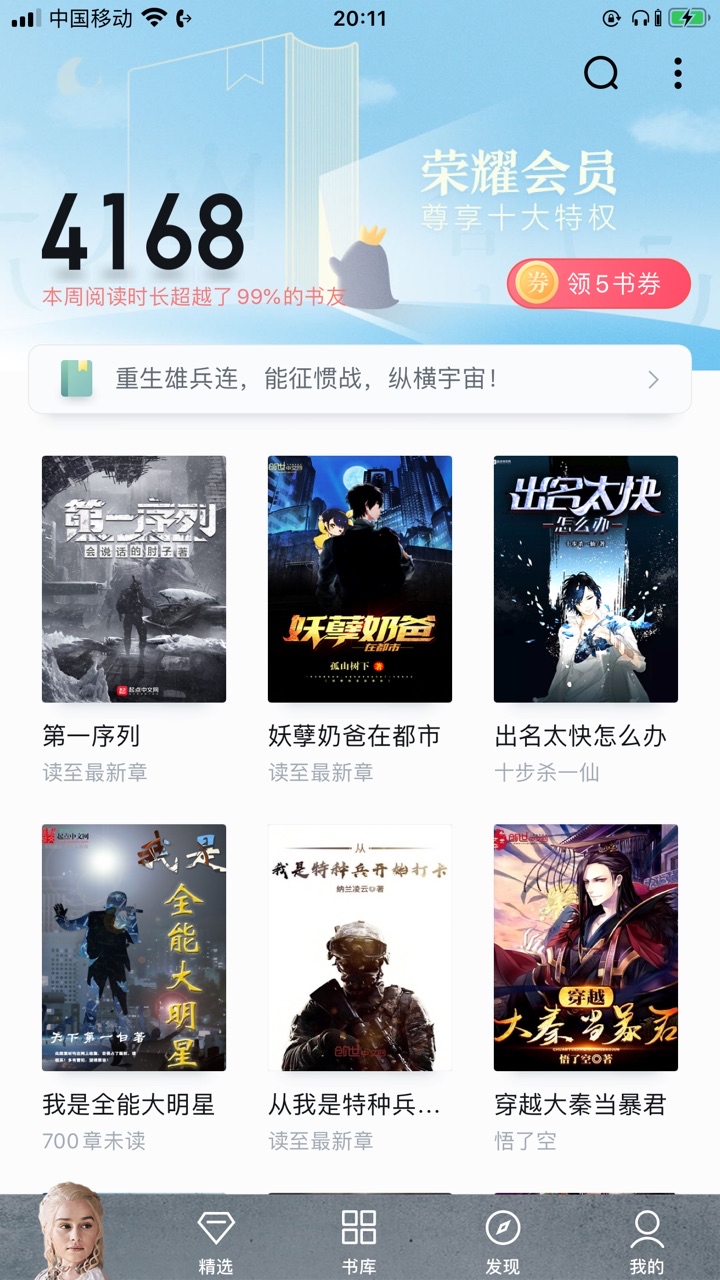The image size is (720, 1280).
Task: Open the book 出名太快怎么办
Action: pyautogui.click(x=586, y=579)
